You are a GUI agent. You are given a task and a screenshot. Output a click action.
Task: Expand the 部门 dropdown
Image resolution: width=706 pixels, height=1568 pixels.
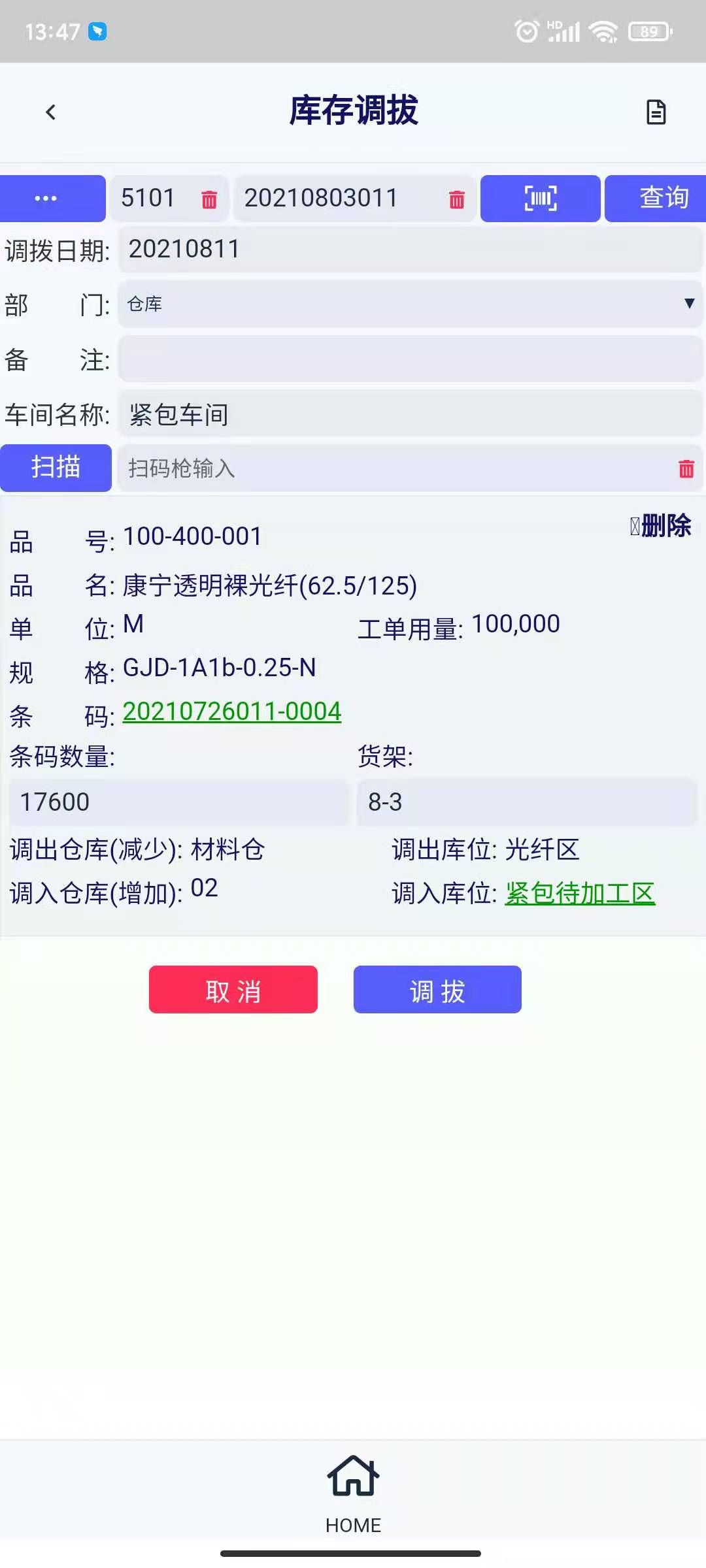pyautogui.click(x=410, y=304)
